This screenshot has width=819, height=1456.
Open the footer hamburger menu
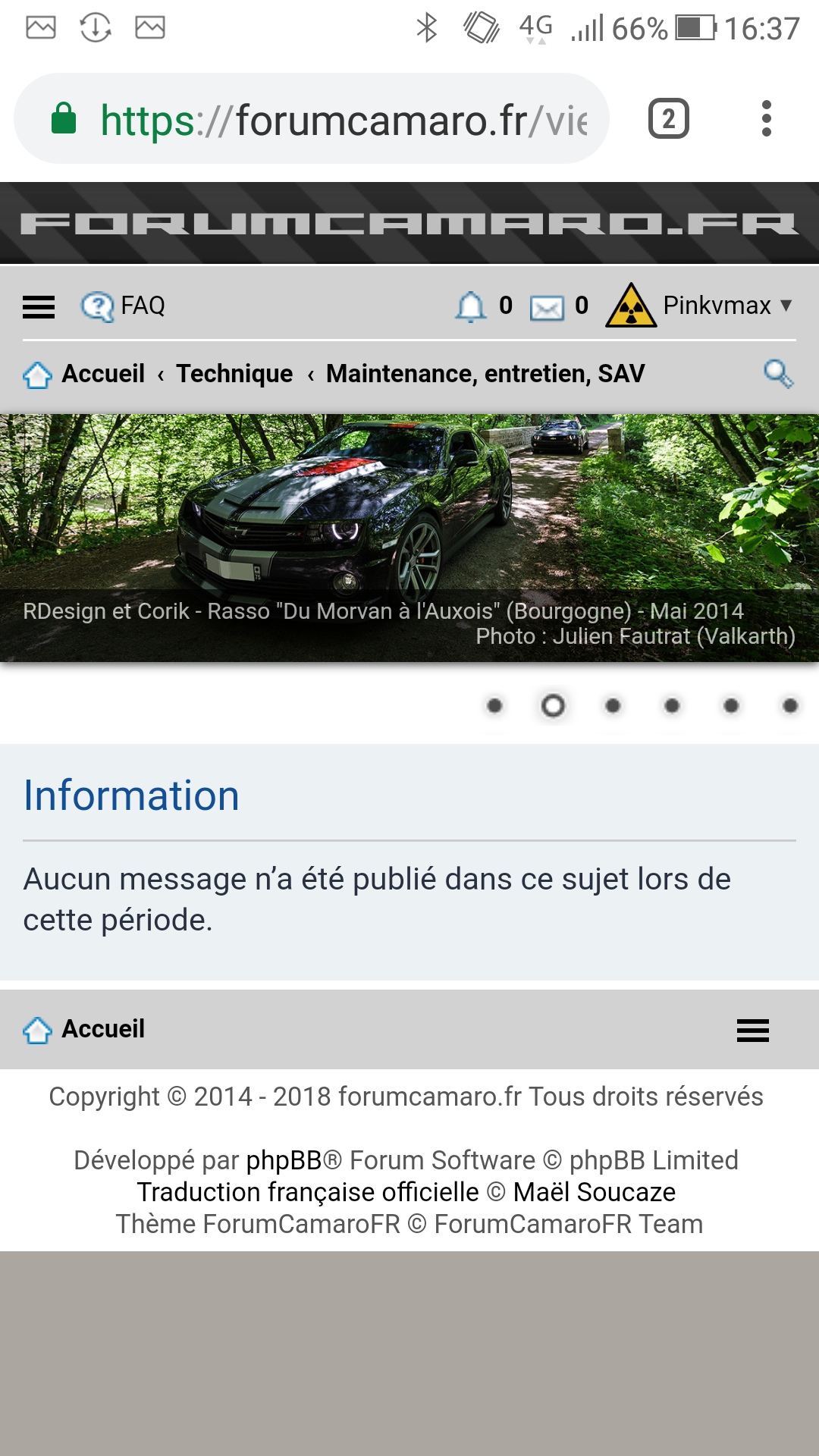pos(752,1030)
